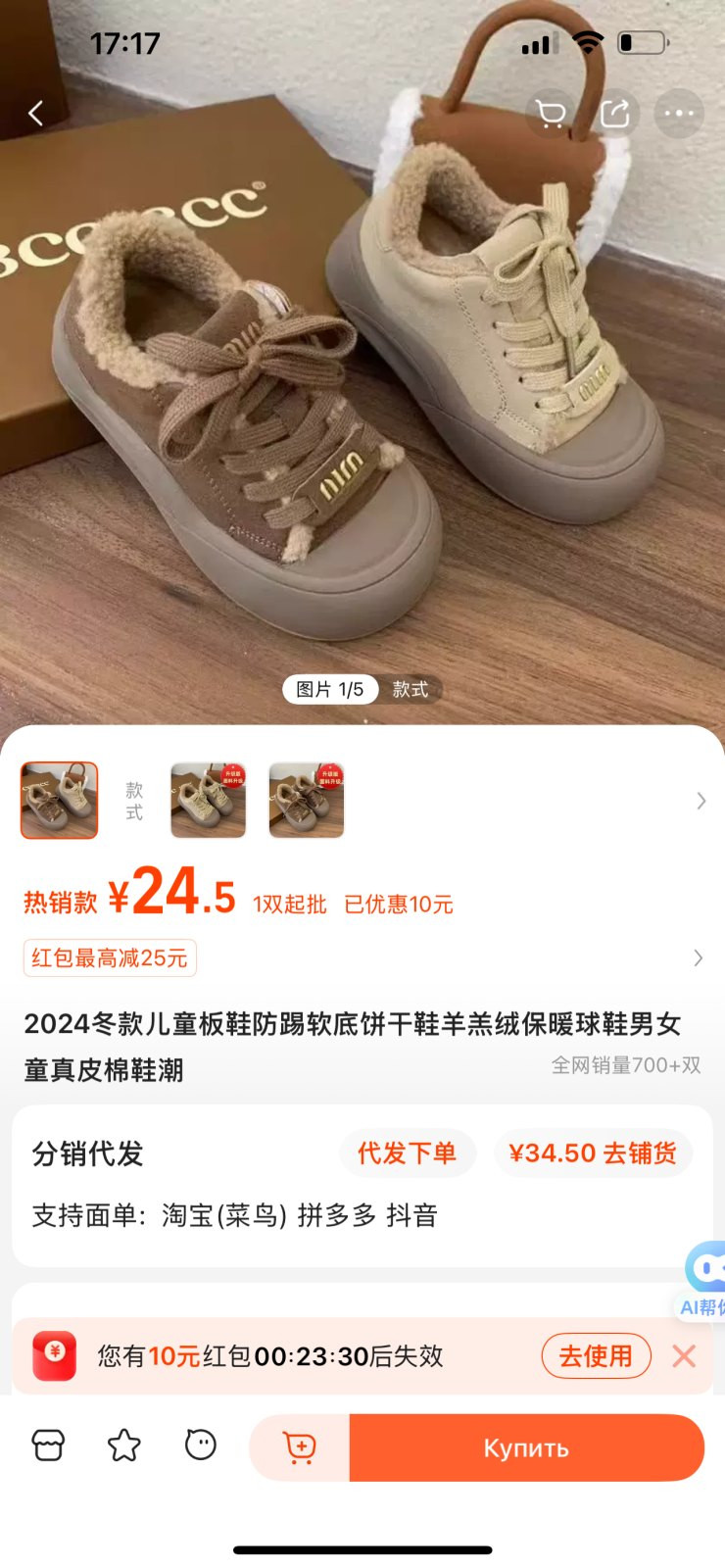Select the third style thumbnail

click(x=307, y=801)
